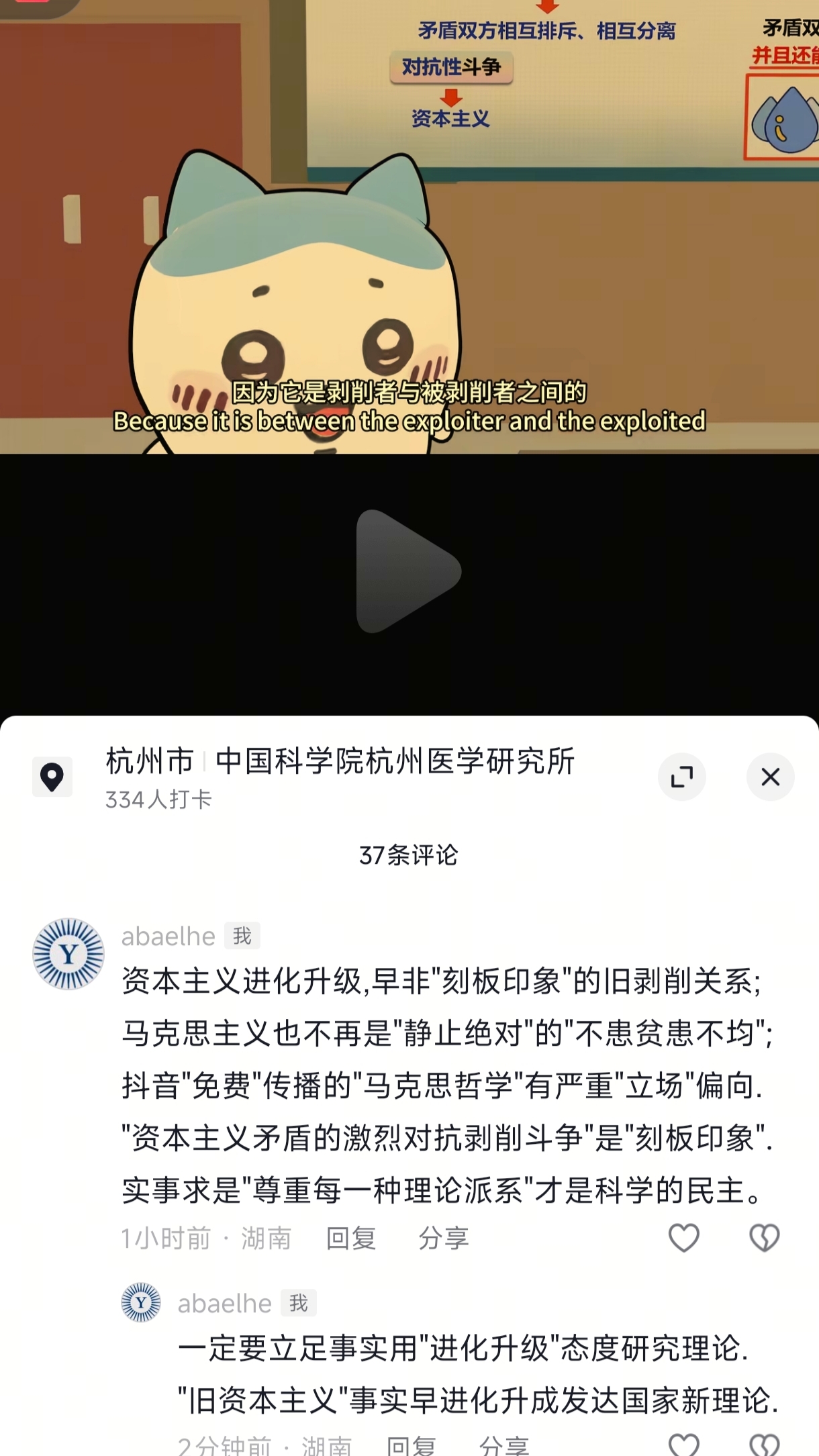Screen dimensions: 819x1456
Task: Open abaelhe's avatar on the top comment
Action: [x=68, y=954]
